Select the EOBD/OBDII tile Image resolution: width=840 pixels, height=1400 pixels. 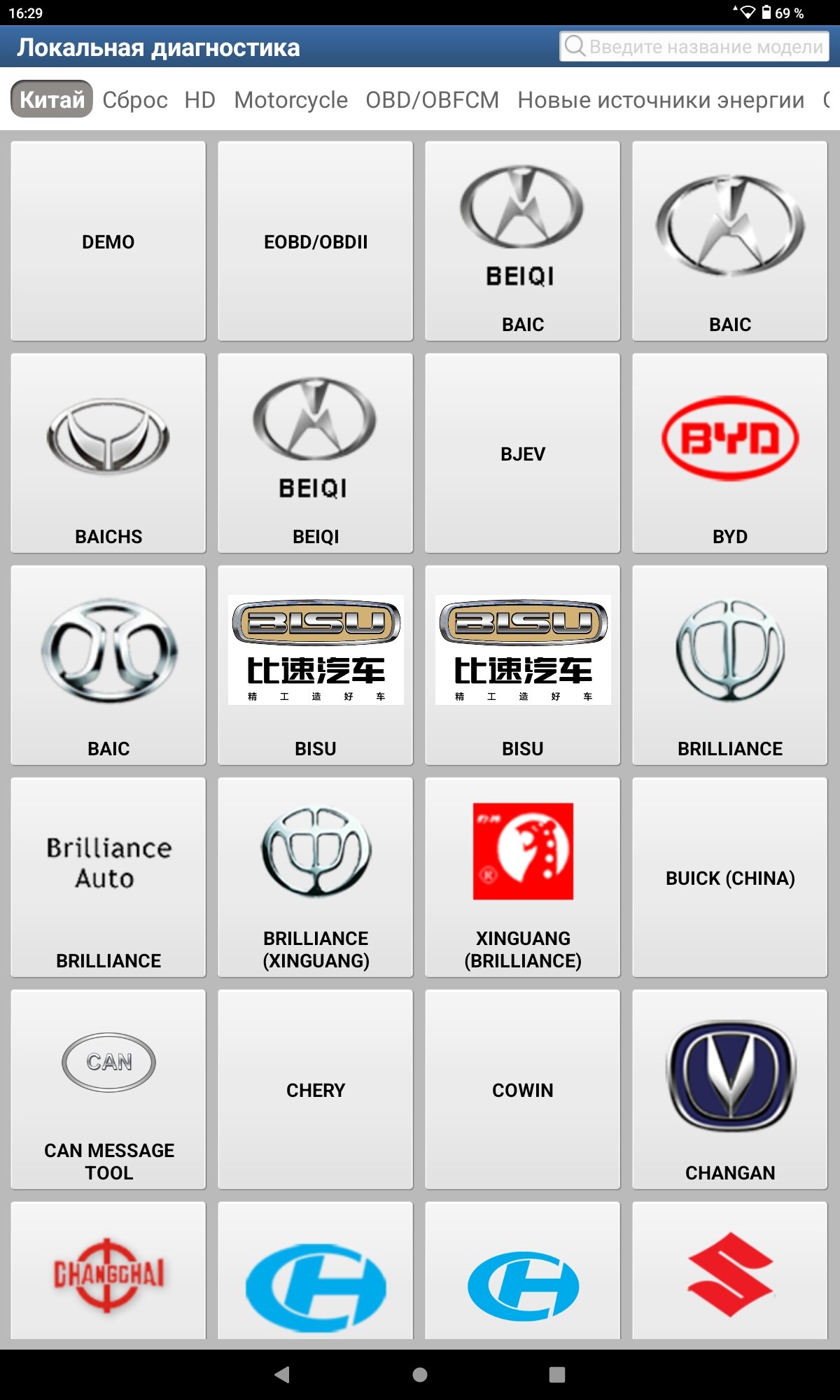pos(316,241)
